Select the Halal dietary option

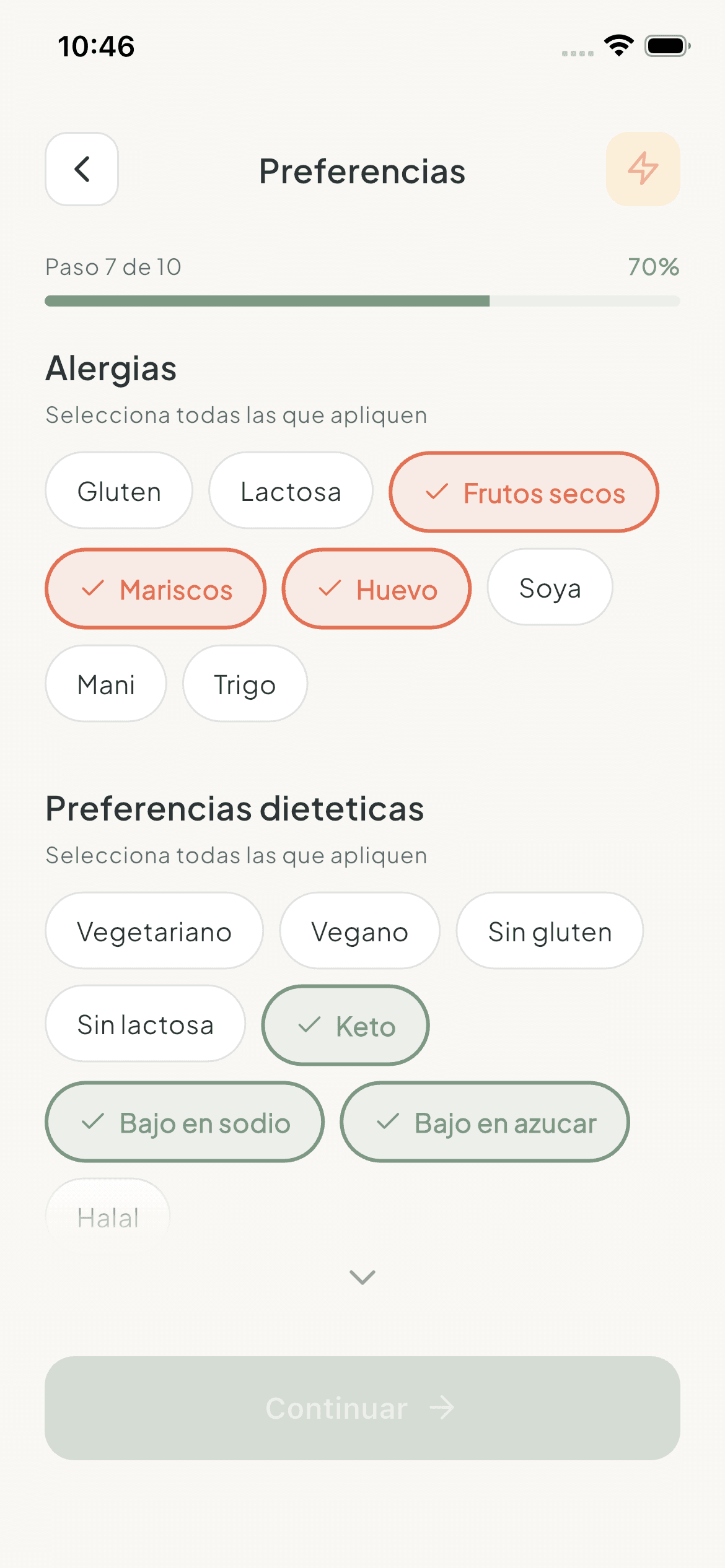107,1216
